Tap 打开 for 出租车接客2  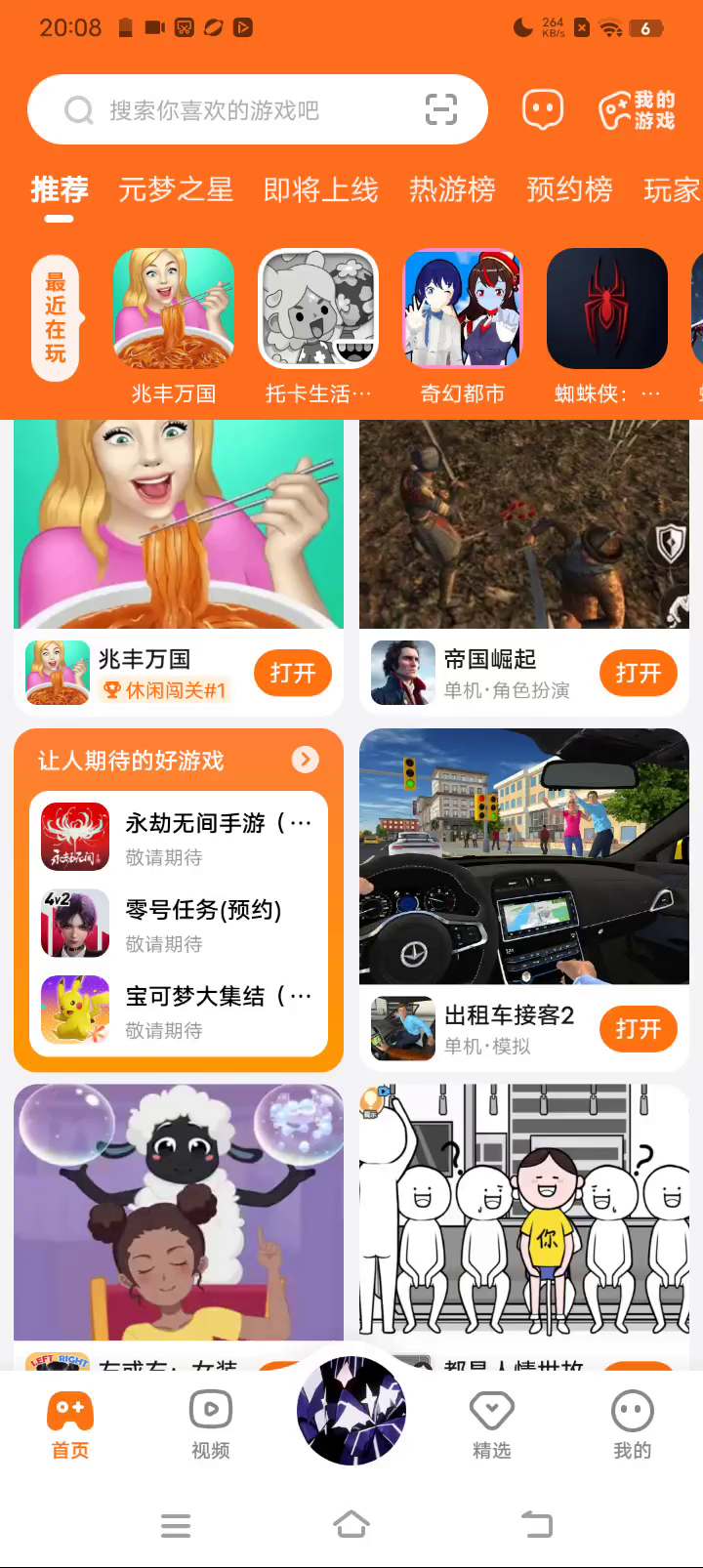click(x=639, y=1029)
